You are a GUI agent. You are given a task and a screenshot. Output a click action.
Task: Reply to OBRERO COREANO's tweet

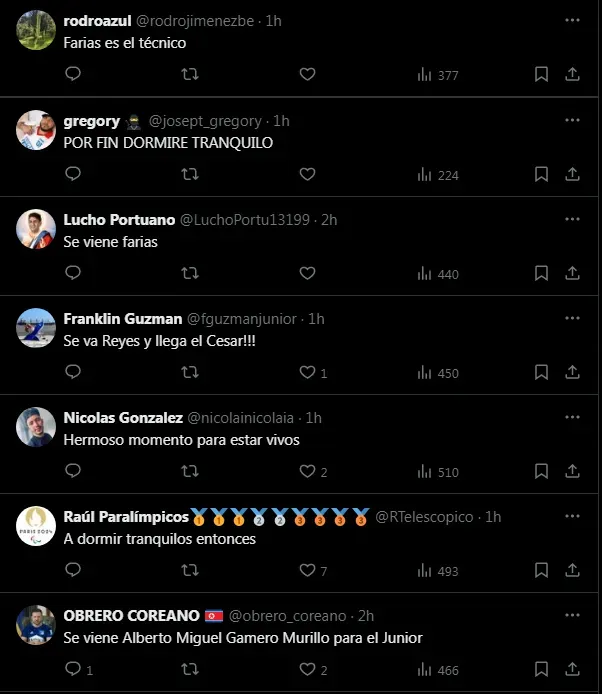coord(73,669)
